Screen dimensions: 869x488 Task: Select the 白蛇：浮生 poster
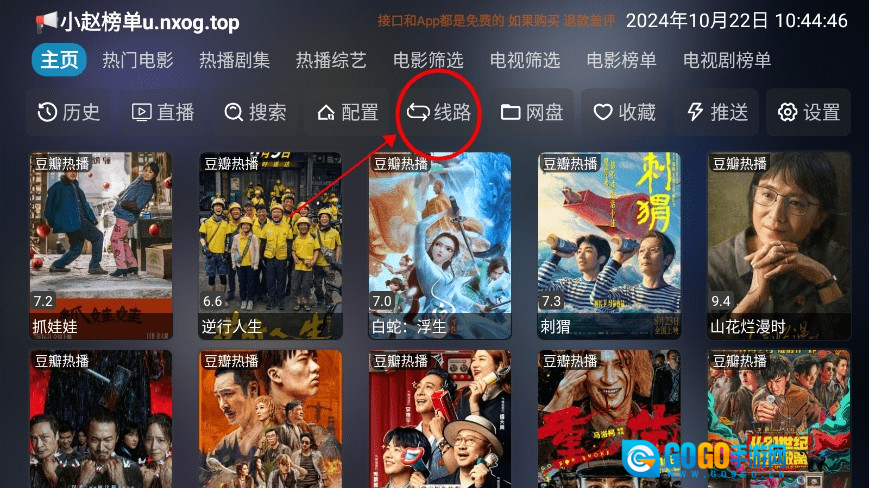440,245
